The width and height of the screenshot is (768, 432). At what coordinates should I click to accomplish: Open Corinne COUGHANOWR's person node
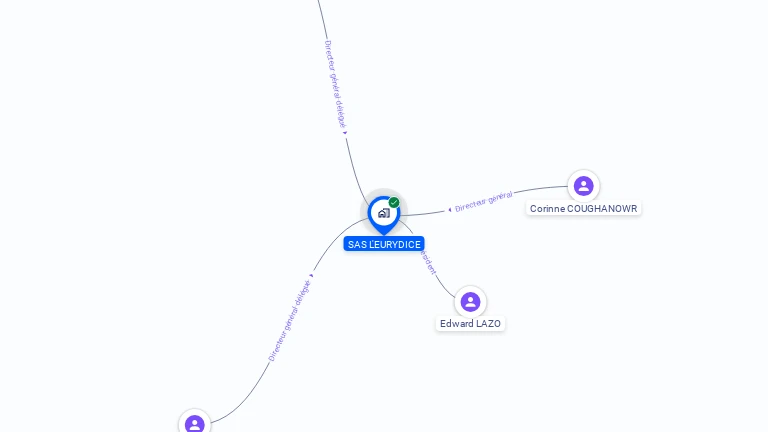coord(583,186)
